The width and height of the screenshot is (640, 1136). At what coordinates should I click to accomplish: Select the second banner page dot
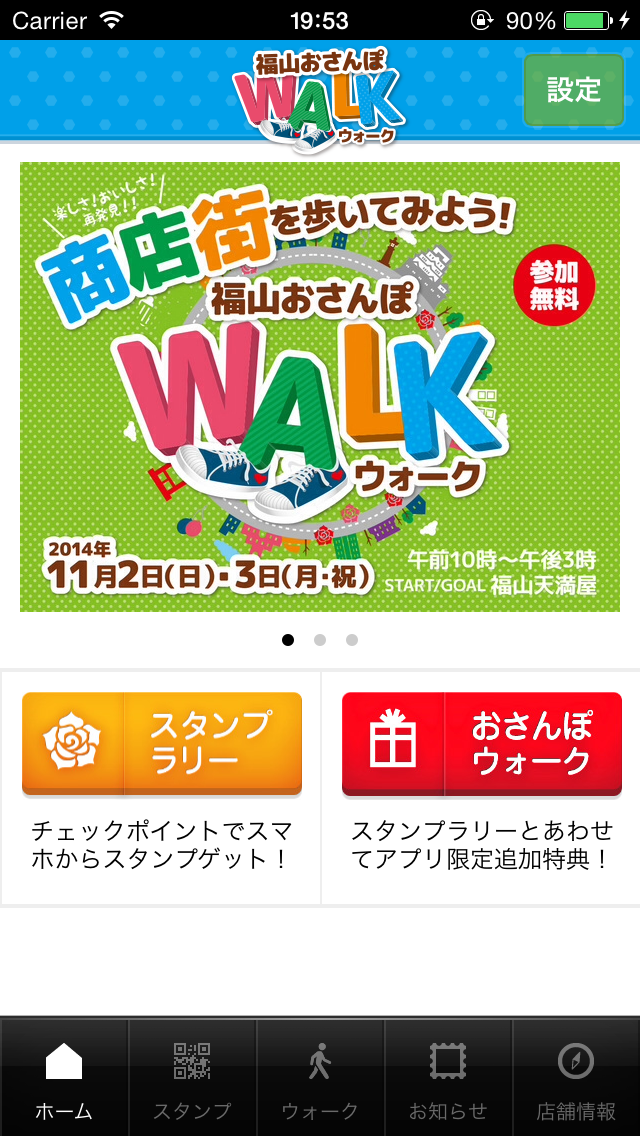[x=320, y=640]
